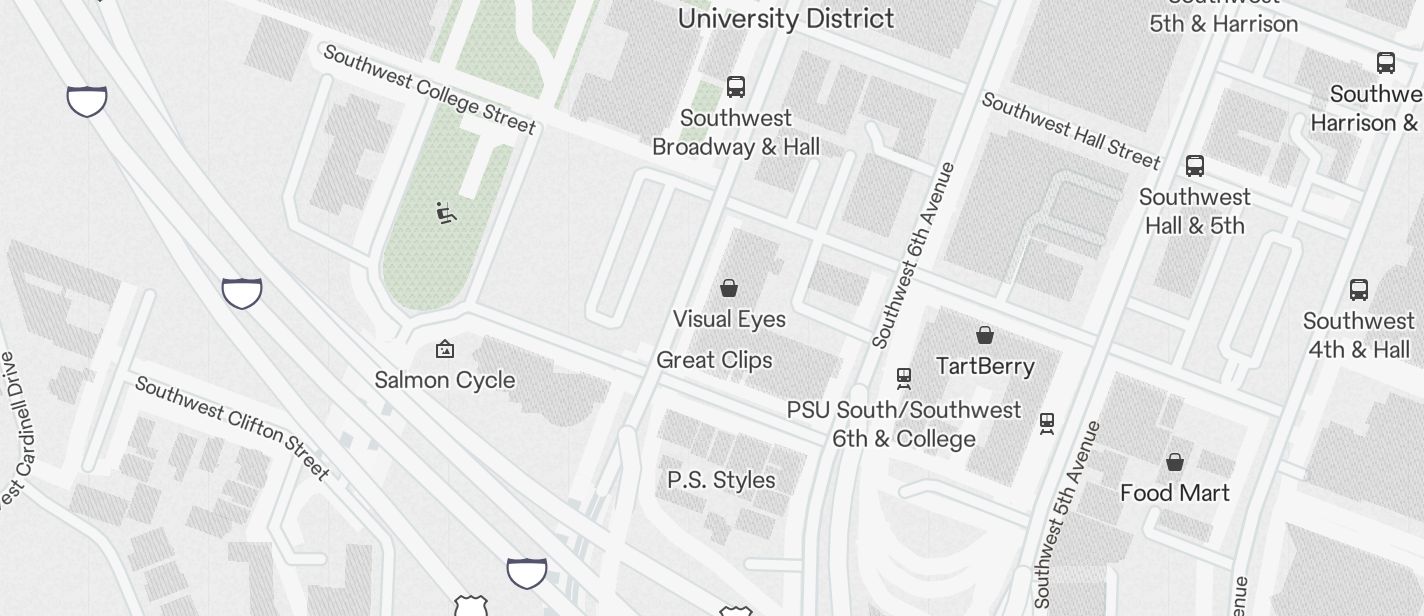The width and height of the screenshot is (1424, 616).
Task: Open the Food Mart marker
Action: [x=1175, y=462]
